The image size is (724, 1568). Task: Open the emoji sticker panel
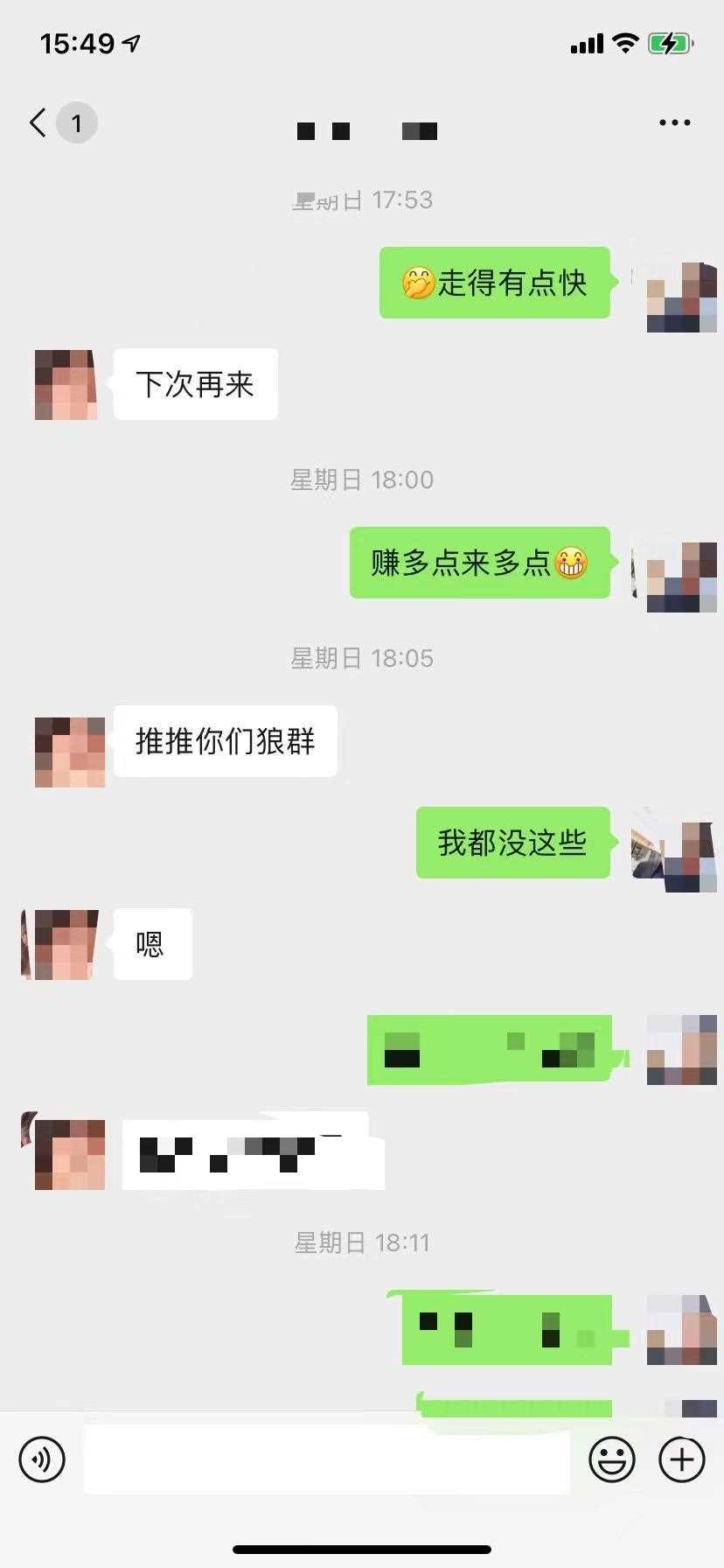[612, 1459]
